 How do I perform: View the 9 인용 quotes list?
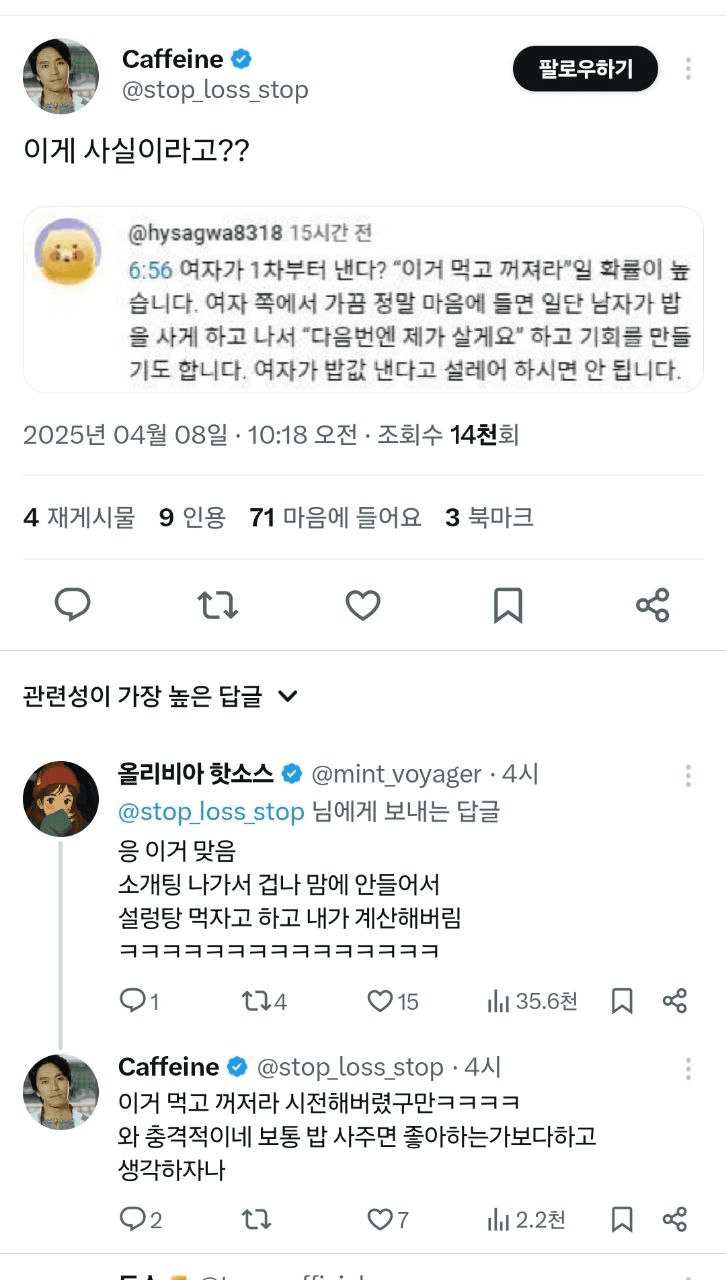(192, 517)
